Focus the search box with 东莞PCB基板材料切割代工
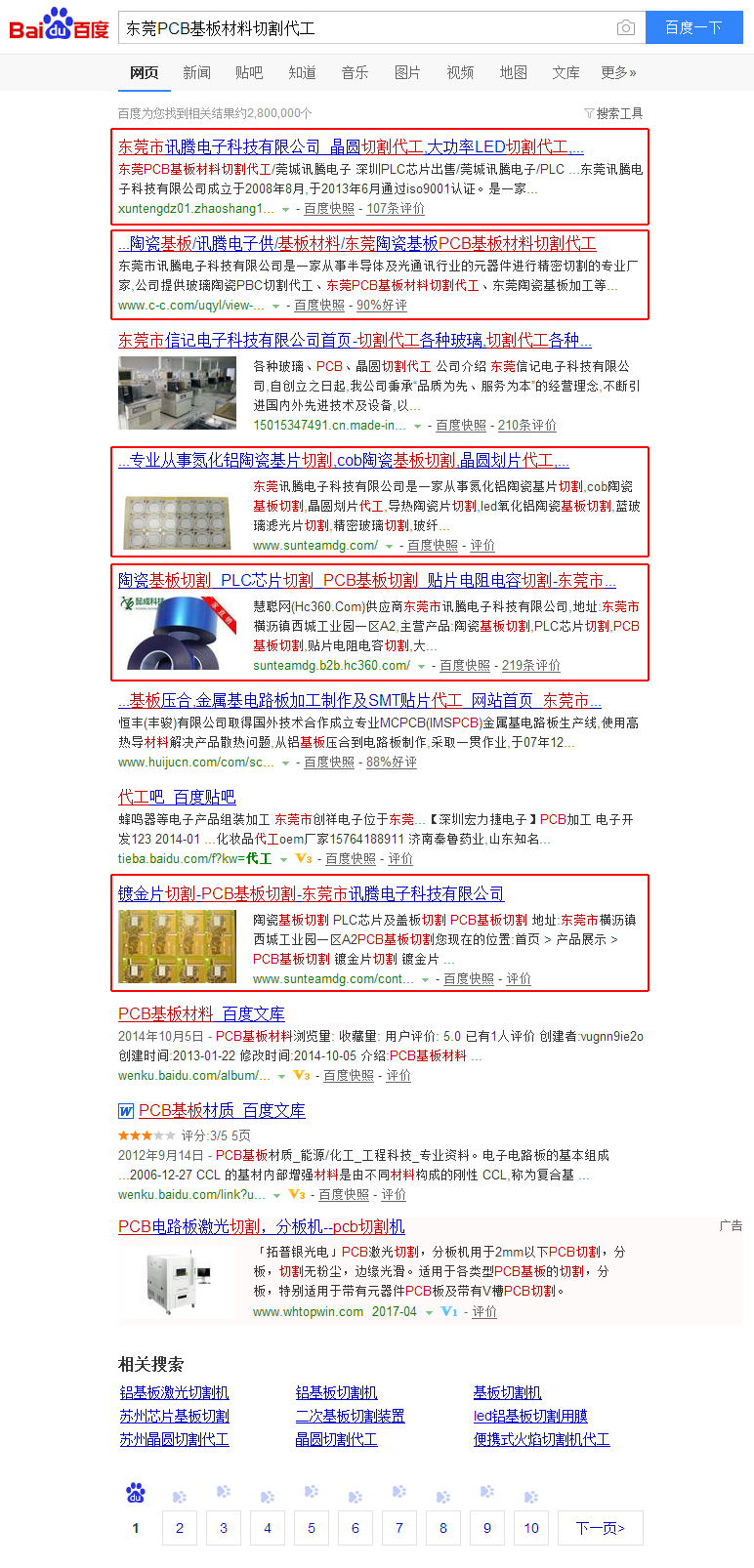 (x=366, y=28)
